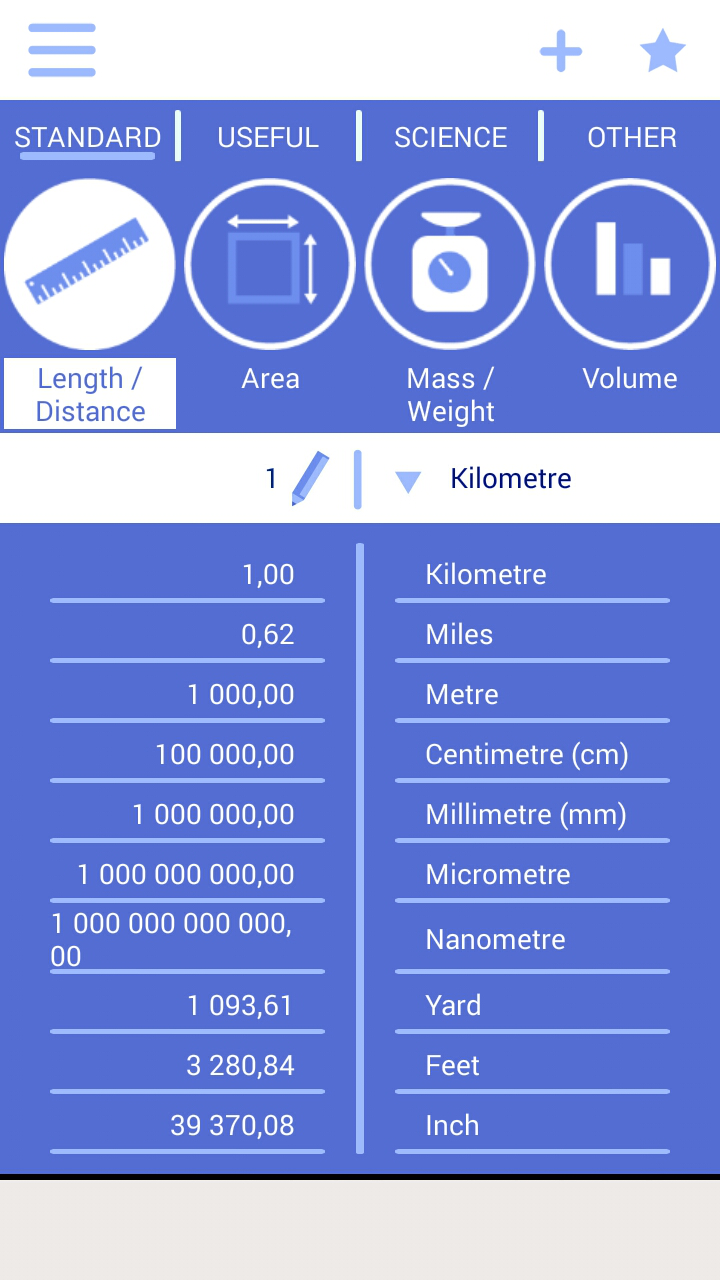Open the OTHER category tab
Screen dimensions: 720x1280
click(x=632, y=137)
